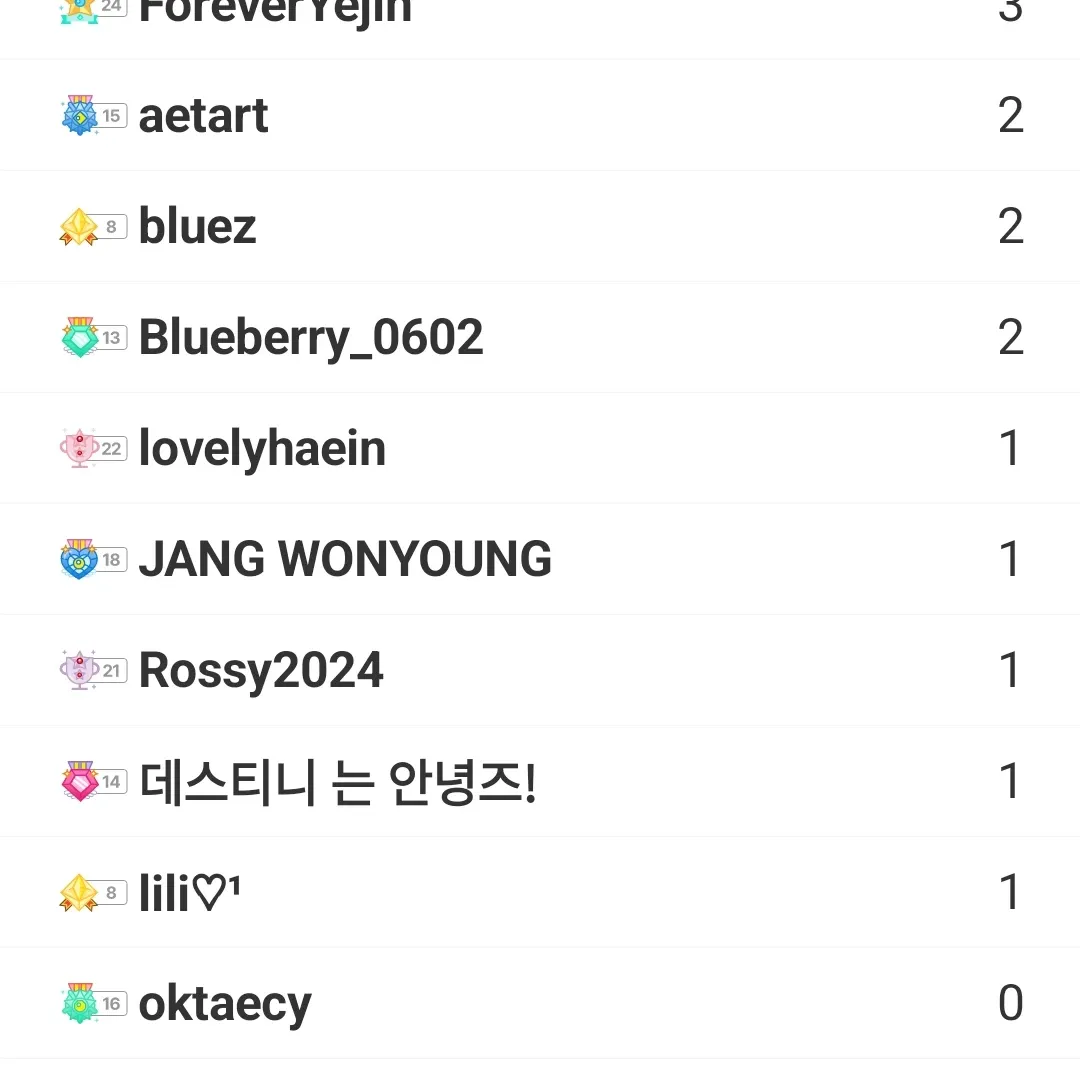Viewport: 1080px width, 1080px height.
Task: Open Blueberry_0602 in the list
Action: (x=310, y=338)
